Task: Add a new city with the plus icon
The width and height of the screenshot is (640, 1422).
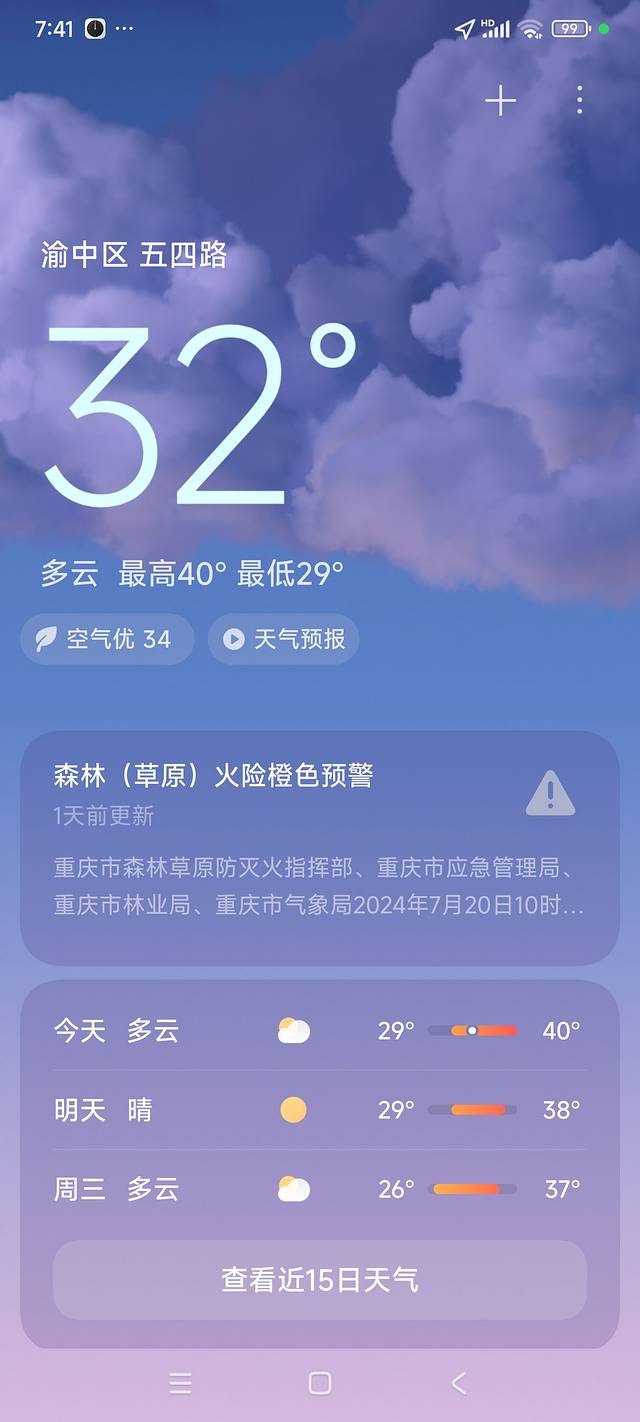Action: click(500, 100)
